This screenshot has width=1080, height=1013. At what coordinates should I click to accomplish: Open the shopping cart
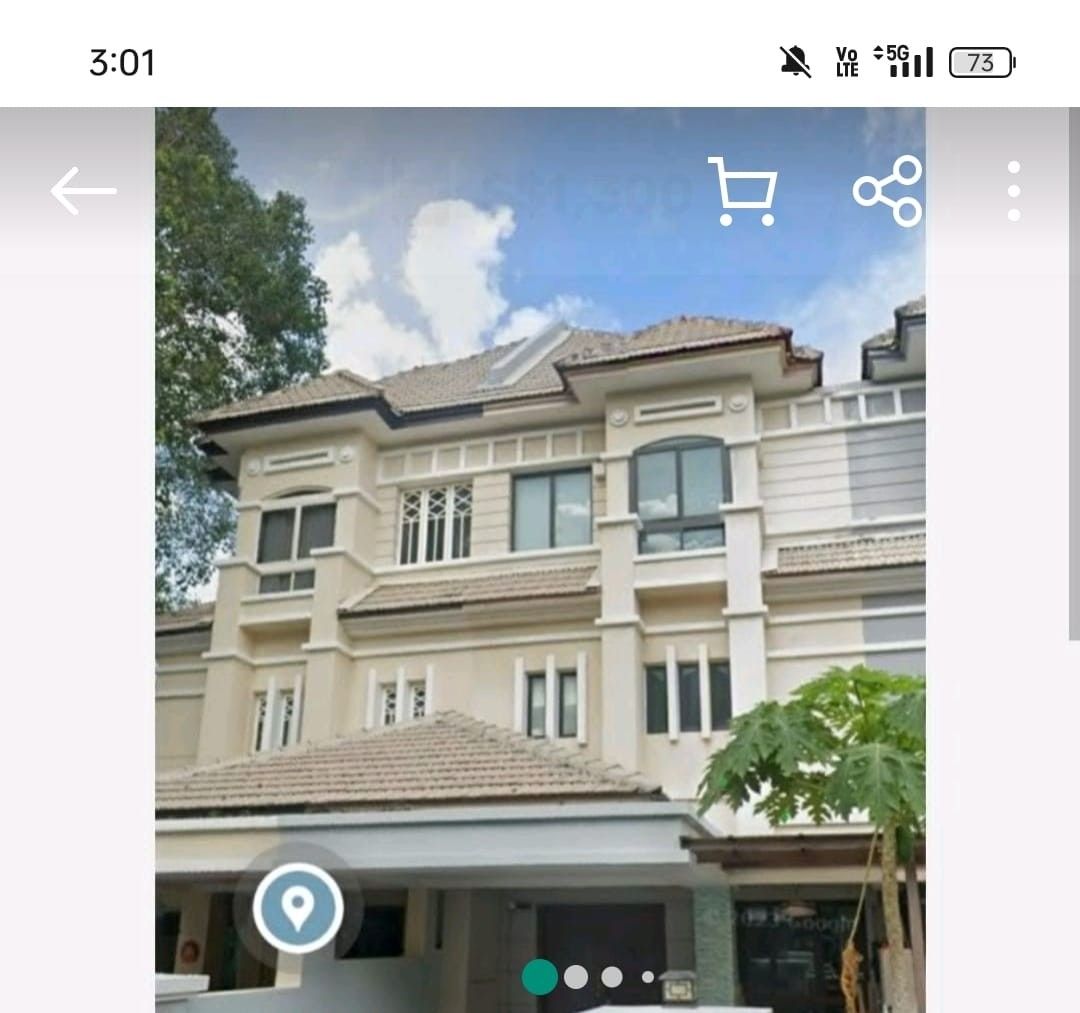tap(743, 191)
